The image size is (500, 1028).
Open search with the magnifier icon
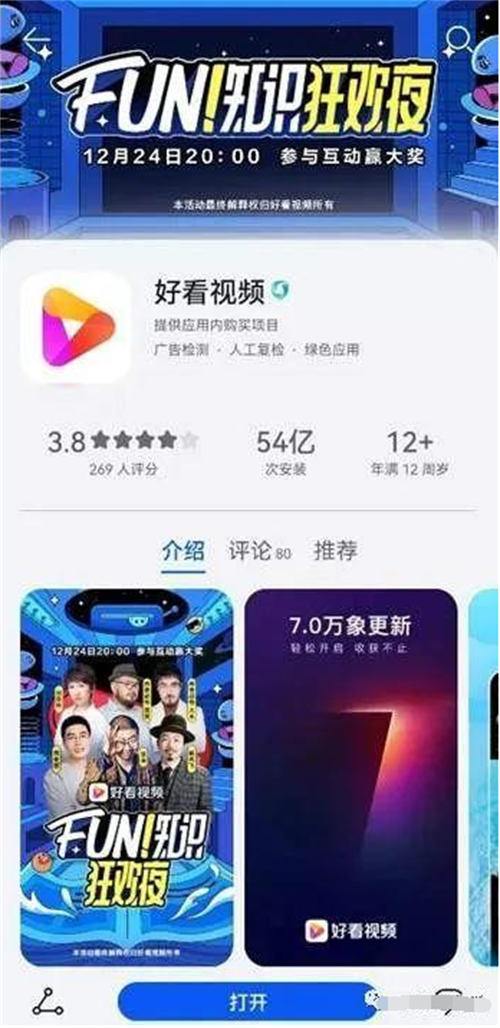pyautogui.click(x=460, y=39)
